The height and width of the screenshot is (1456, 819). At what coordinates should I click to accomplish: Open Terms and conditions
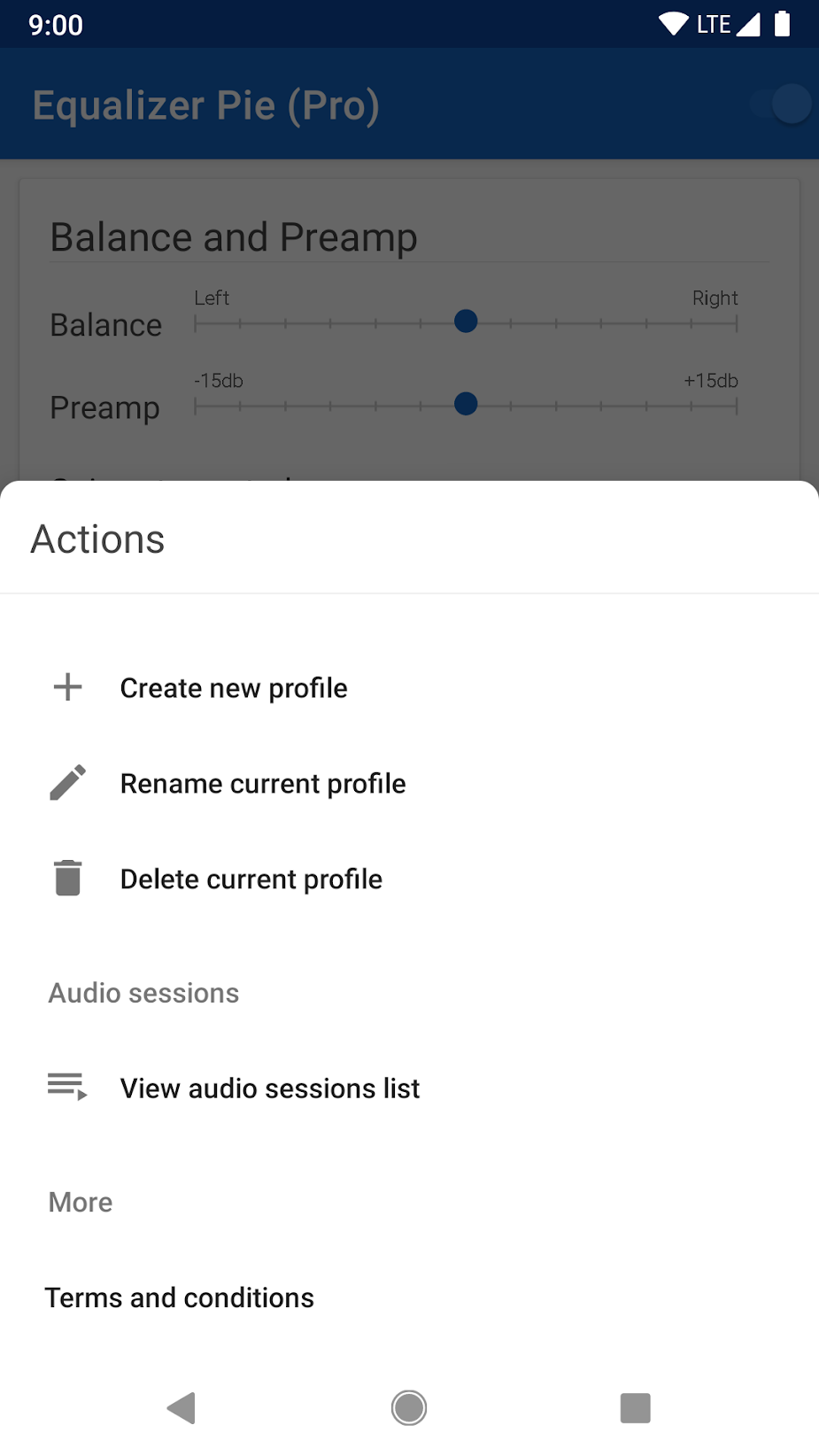(180, 1297)
